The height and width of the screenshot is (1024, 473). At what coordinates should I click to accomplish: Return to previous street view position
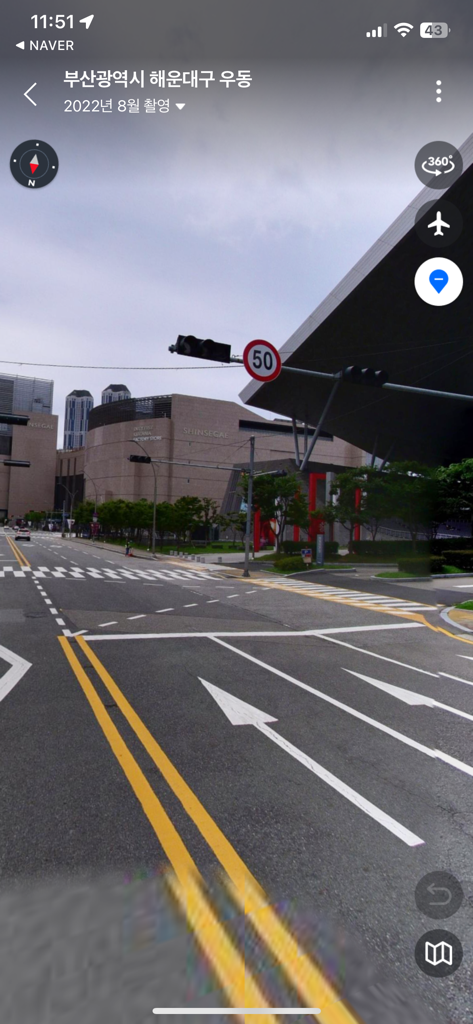point(438,895)
